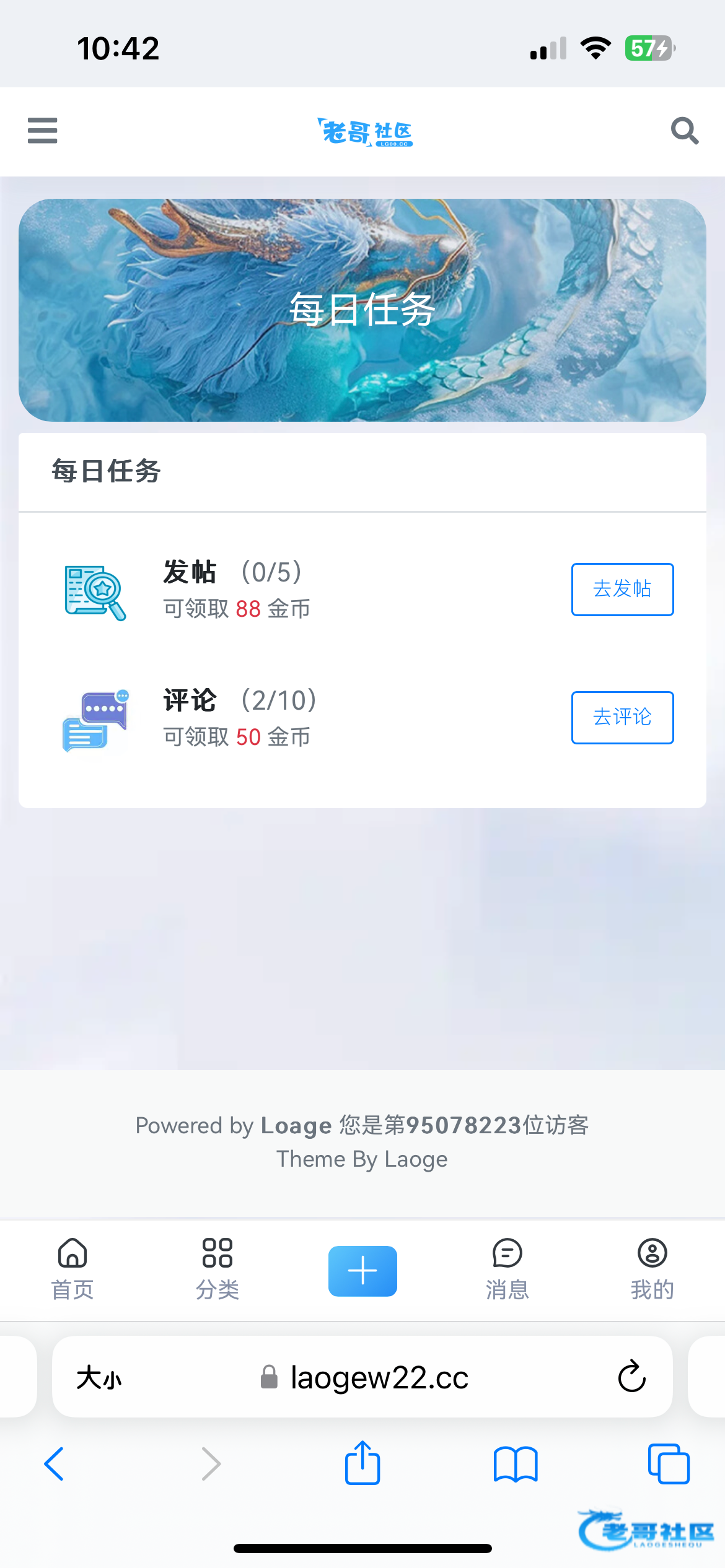
Task: Reload the page
Action: [x=631, y=1377]
